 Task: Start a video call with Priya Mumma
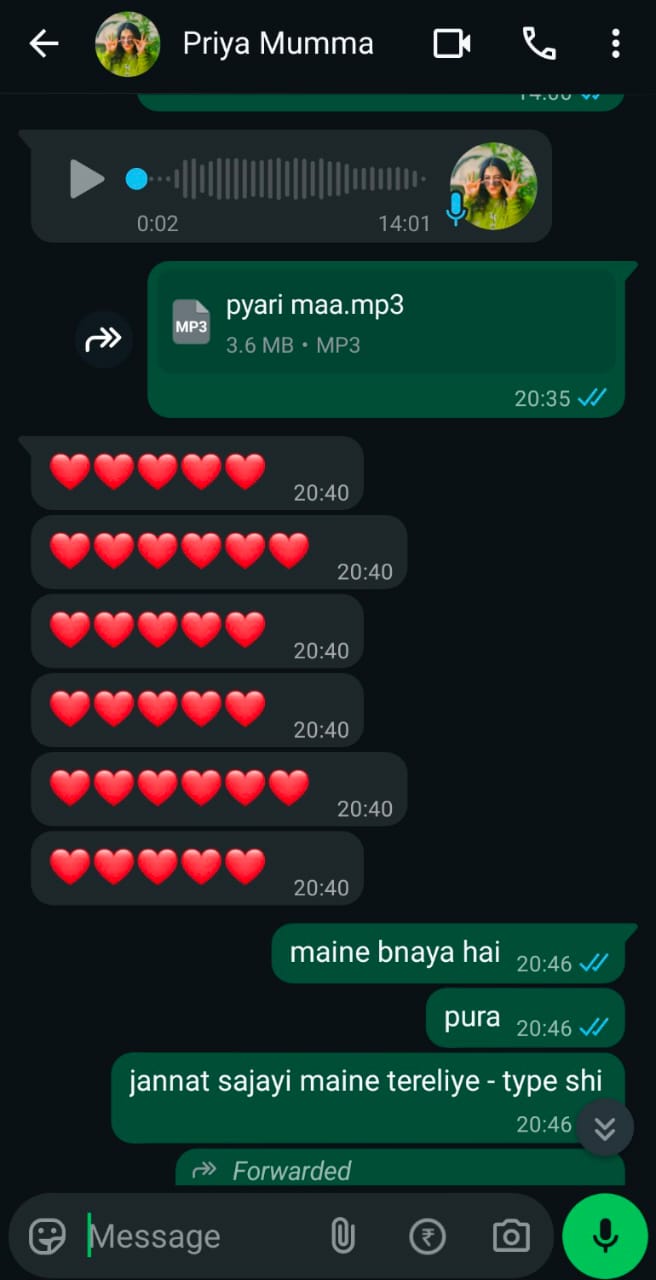(x=452, y=43)
